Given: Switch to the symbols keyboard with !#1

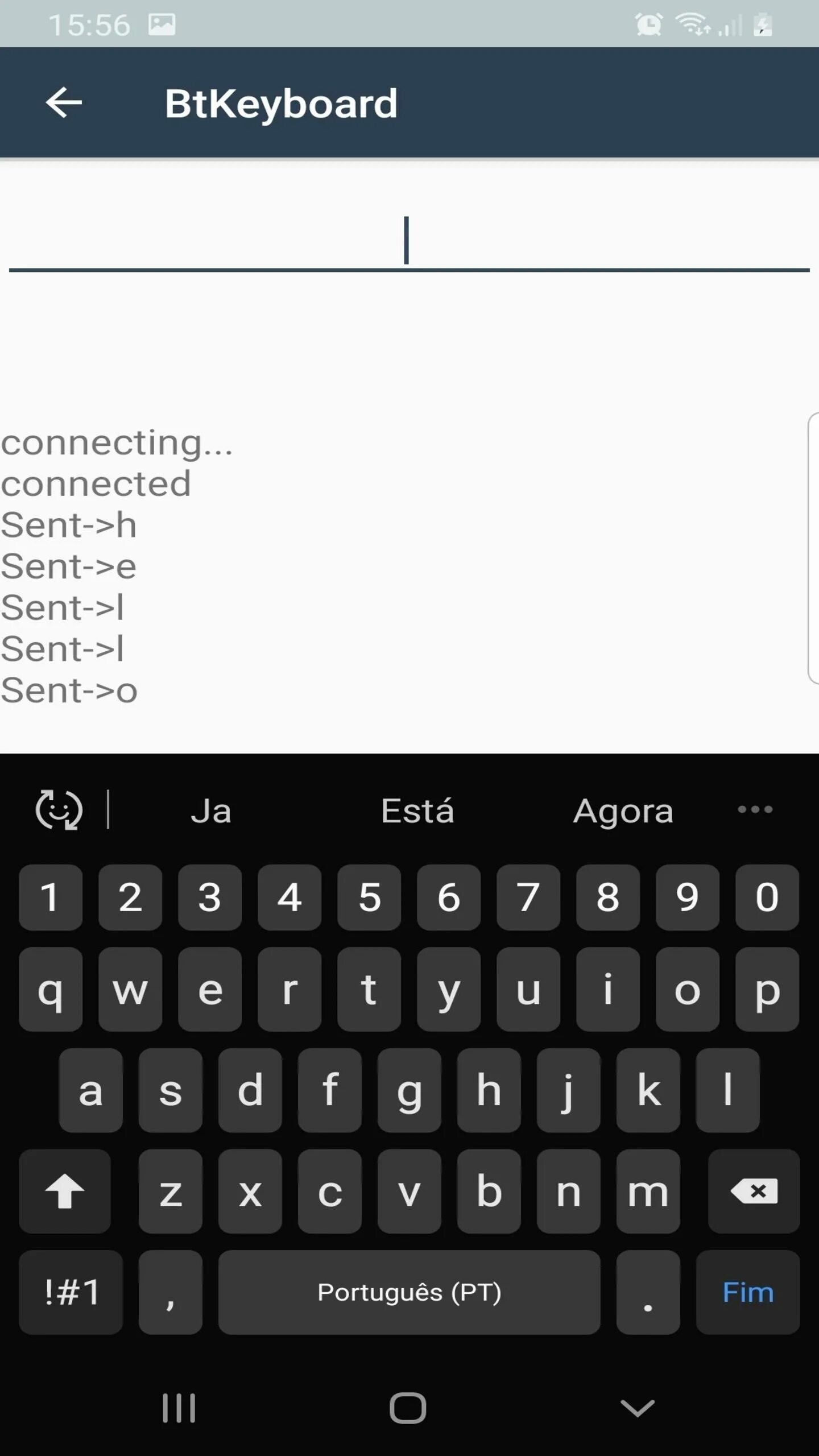Looking at the screenshot, I should 71,1292.
